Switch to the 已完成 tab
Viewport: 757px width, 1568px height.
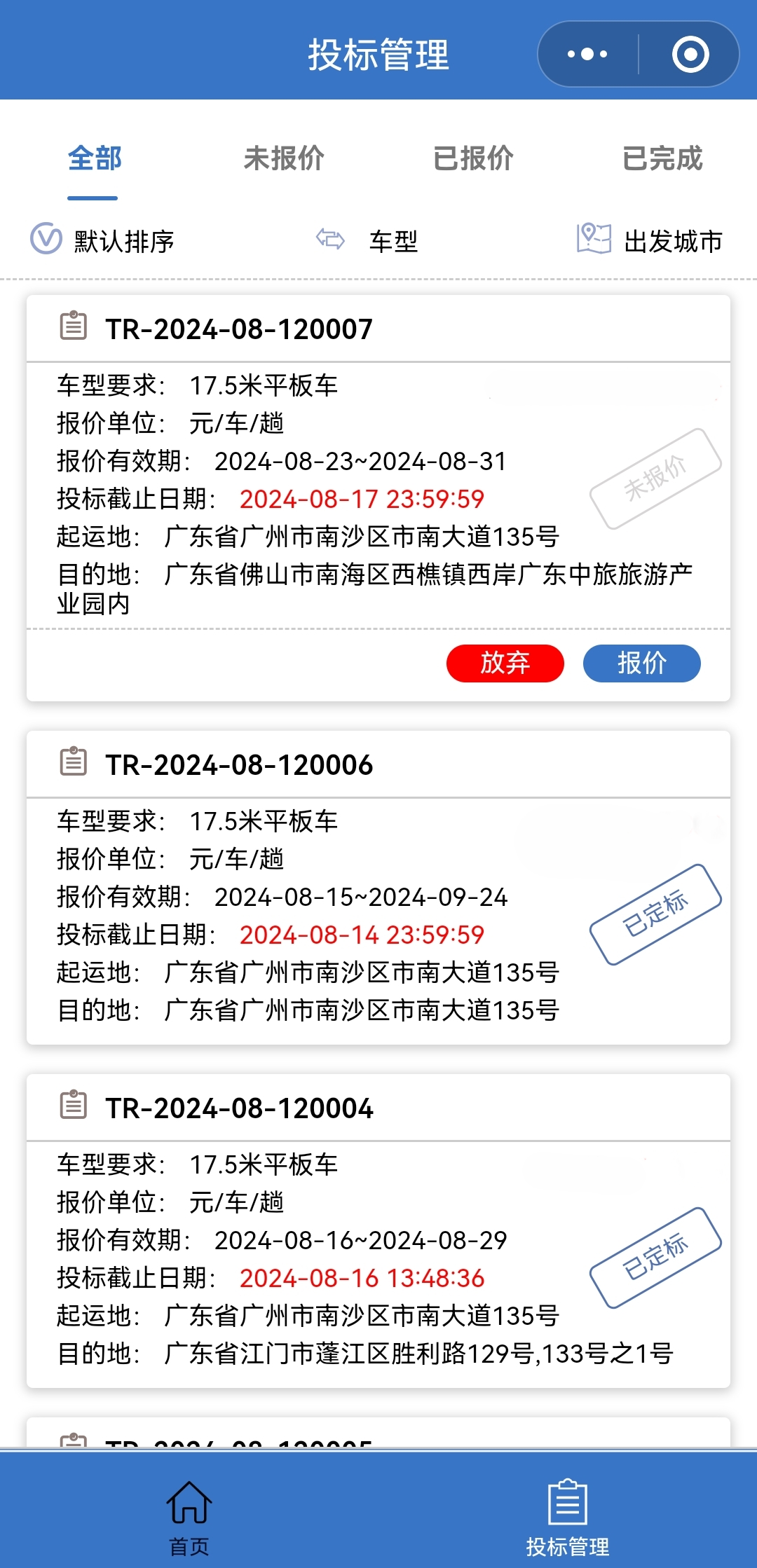pos(662,158)
